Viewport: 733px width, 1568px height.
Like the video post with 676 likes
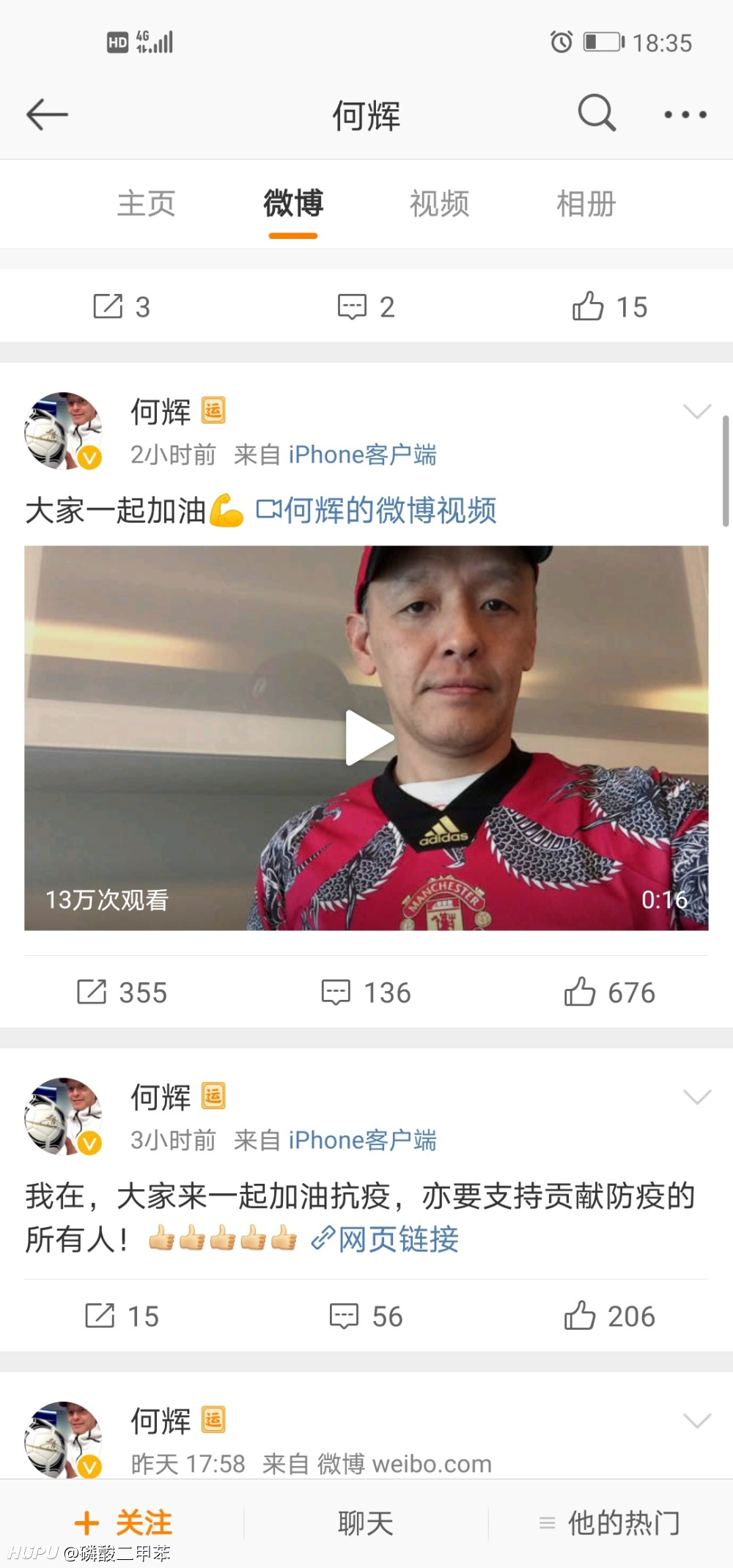[x=610, y=993]
